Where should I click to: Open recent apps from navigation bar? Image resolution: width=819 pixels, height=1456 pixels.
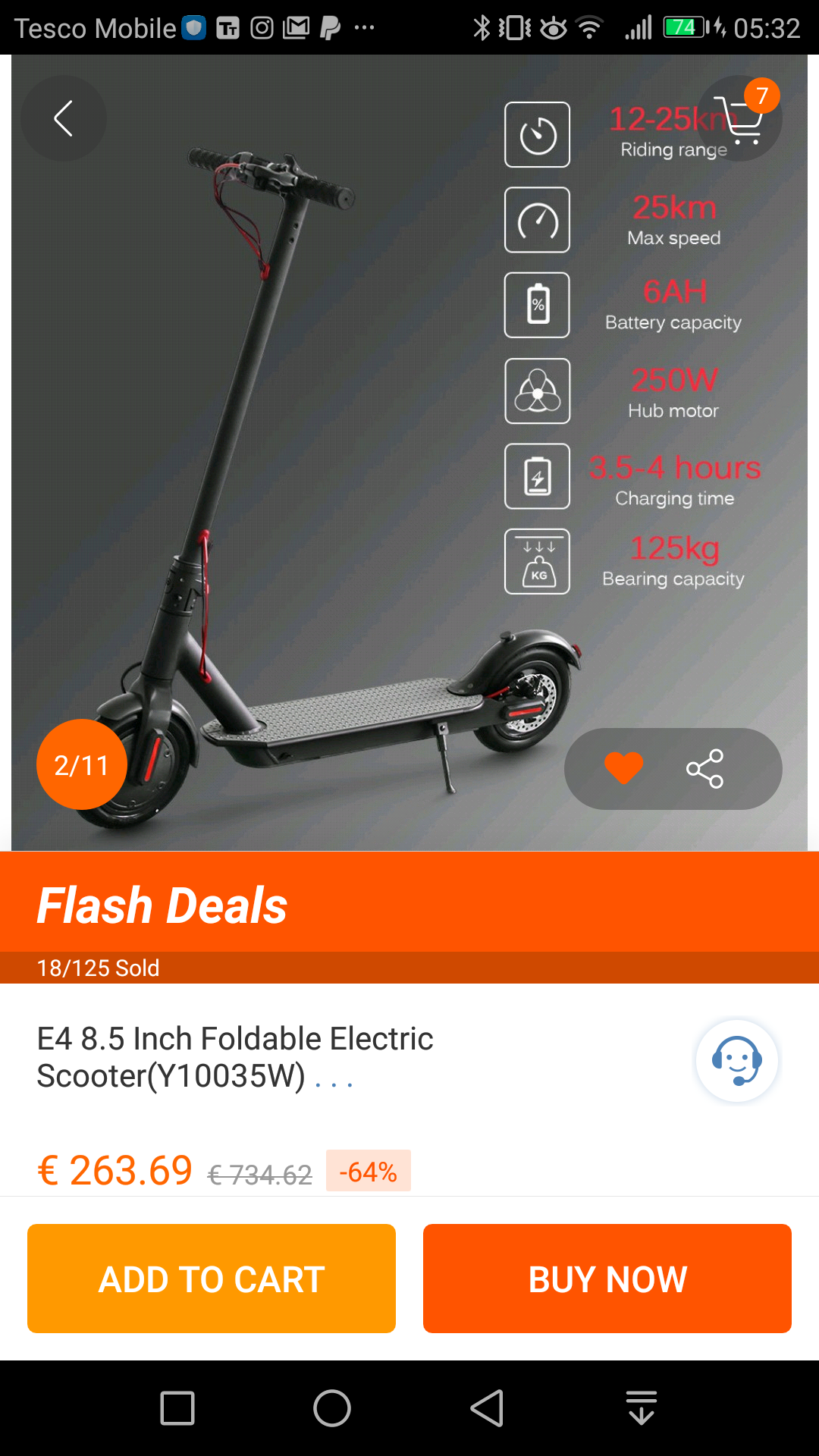[x=177, y=1408]
